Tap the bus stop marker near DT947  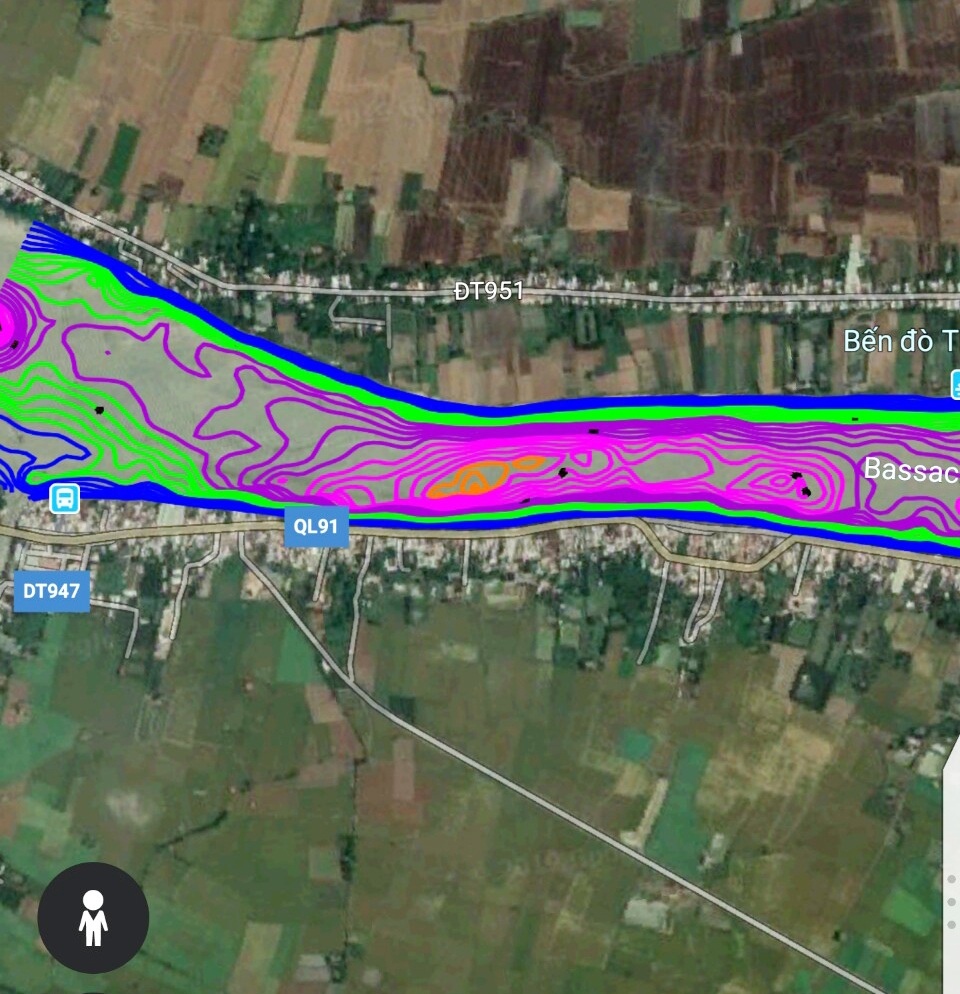65,497
